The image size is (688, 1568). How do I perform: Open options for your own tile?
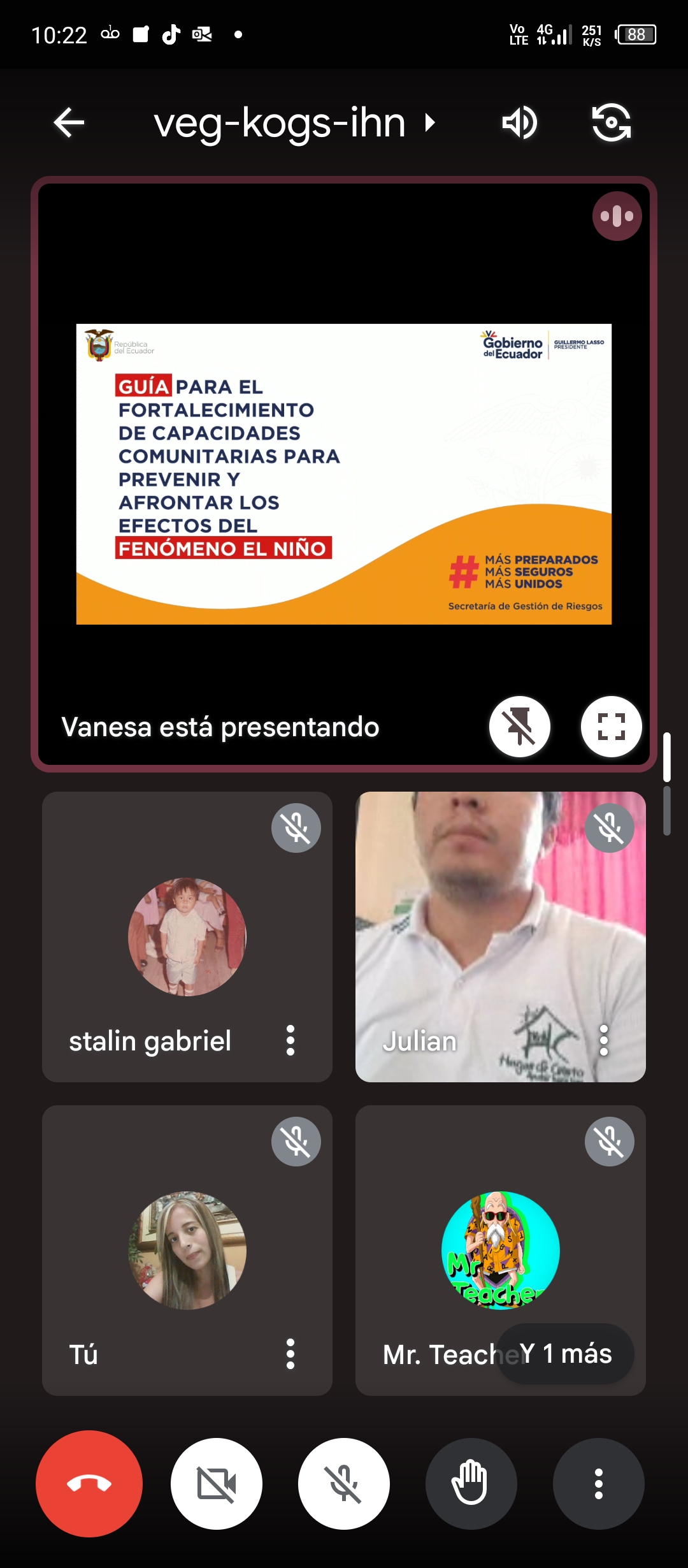(x=290, y=1354)
